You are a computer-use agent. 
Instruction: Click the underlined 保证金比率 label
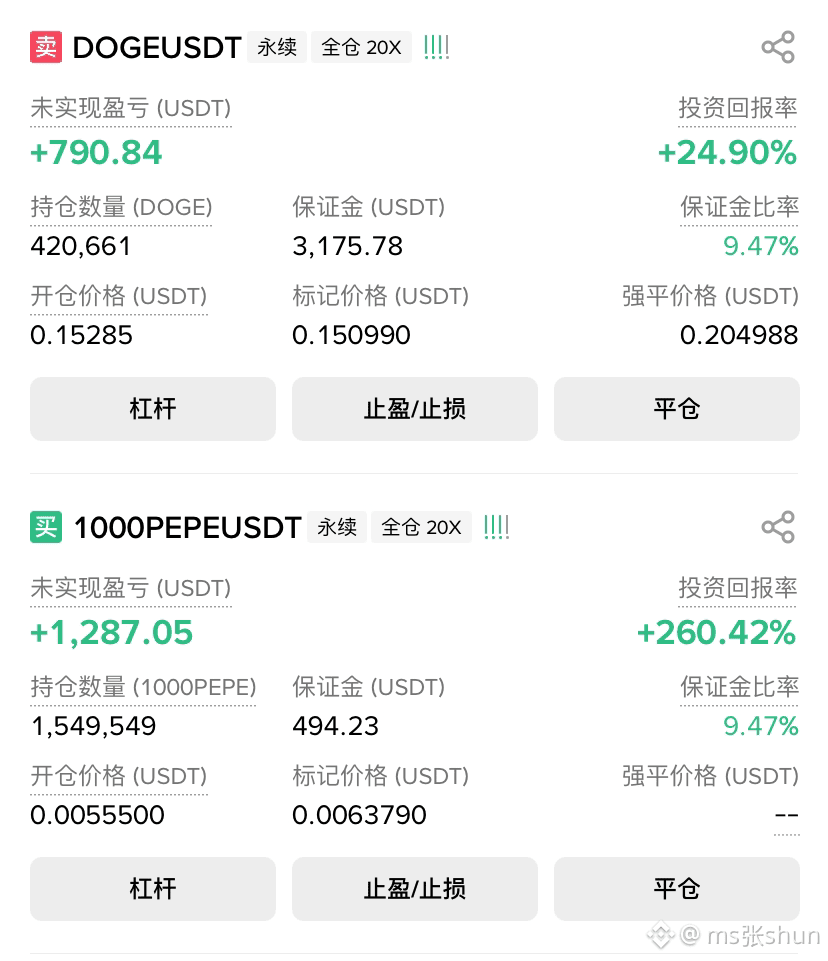pyautogui.click(x=740, y=207)
